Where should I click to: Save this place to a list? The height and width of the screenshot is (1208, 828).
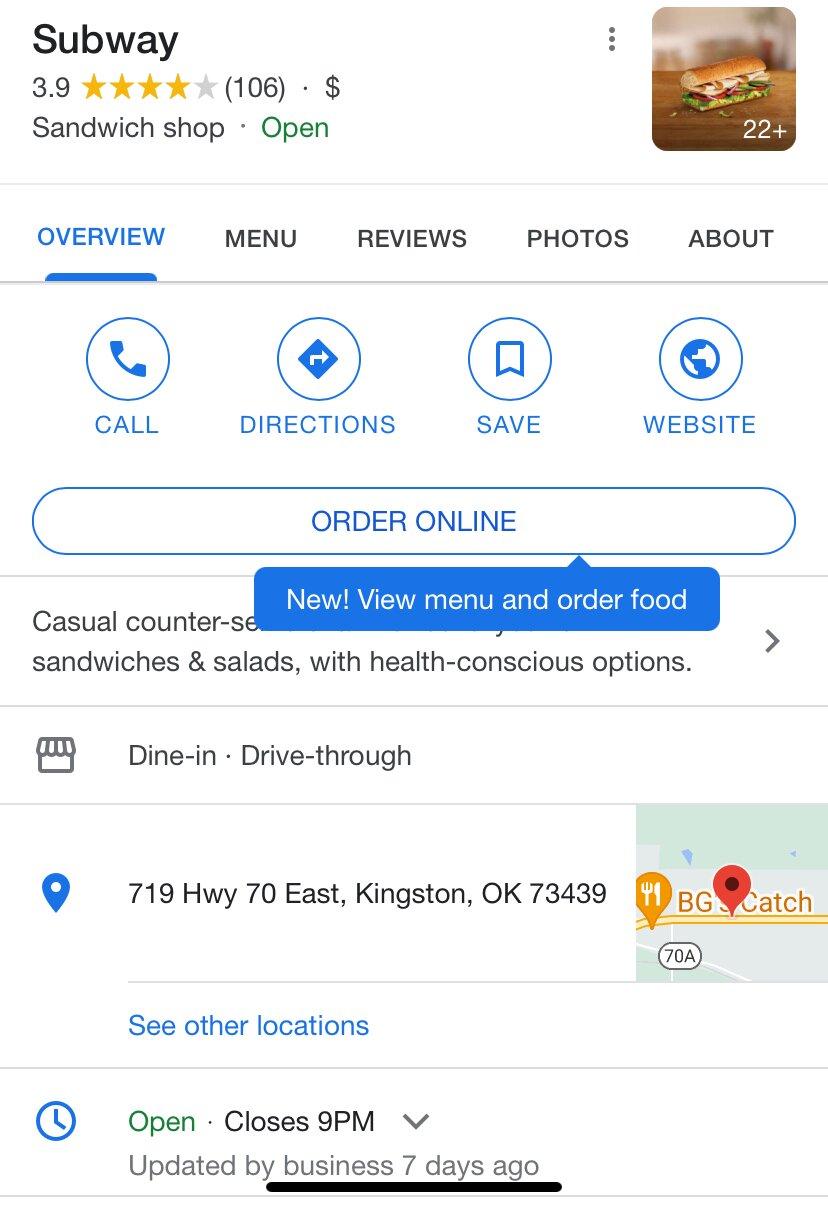509,359
